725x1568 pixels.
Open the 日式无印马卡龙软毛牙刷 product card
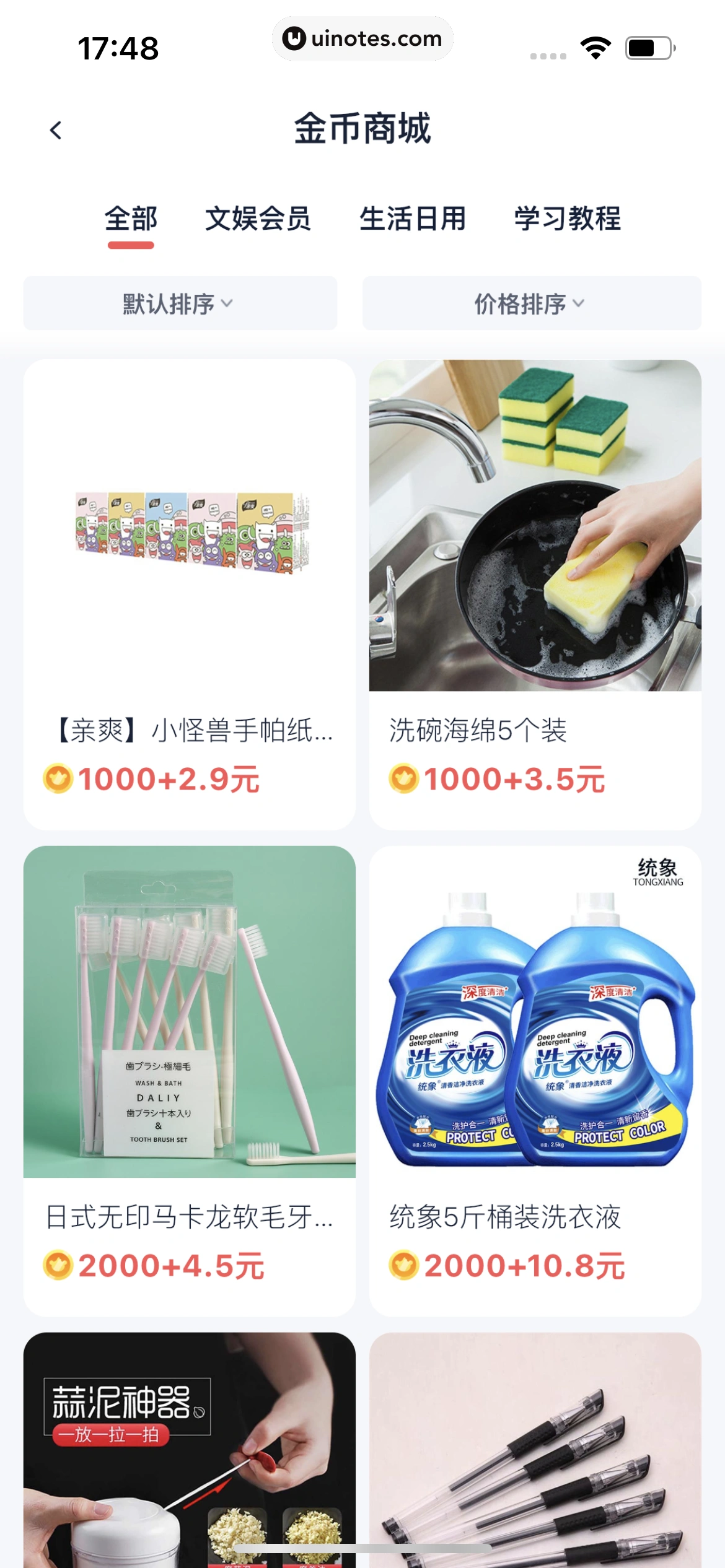point(190,1080)
